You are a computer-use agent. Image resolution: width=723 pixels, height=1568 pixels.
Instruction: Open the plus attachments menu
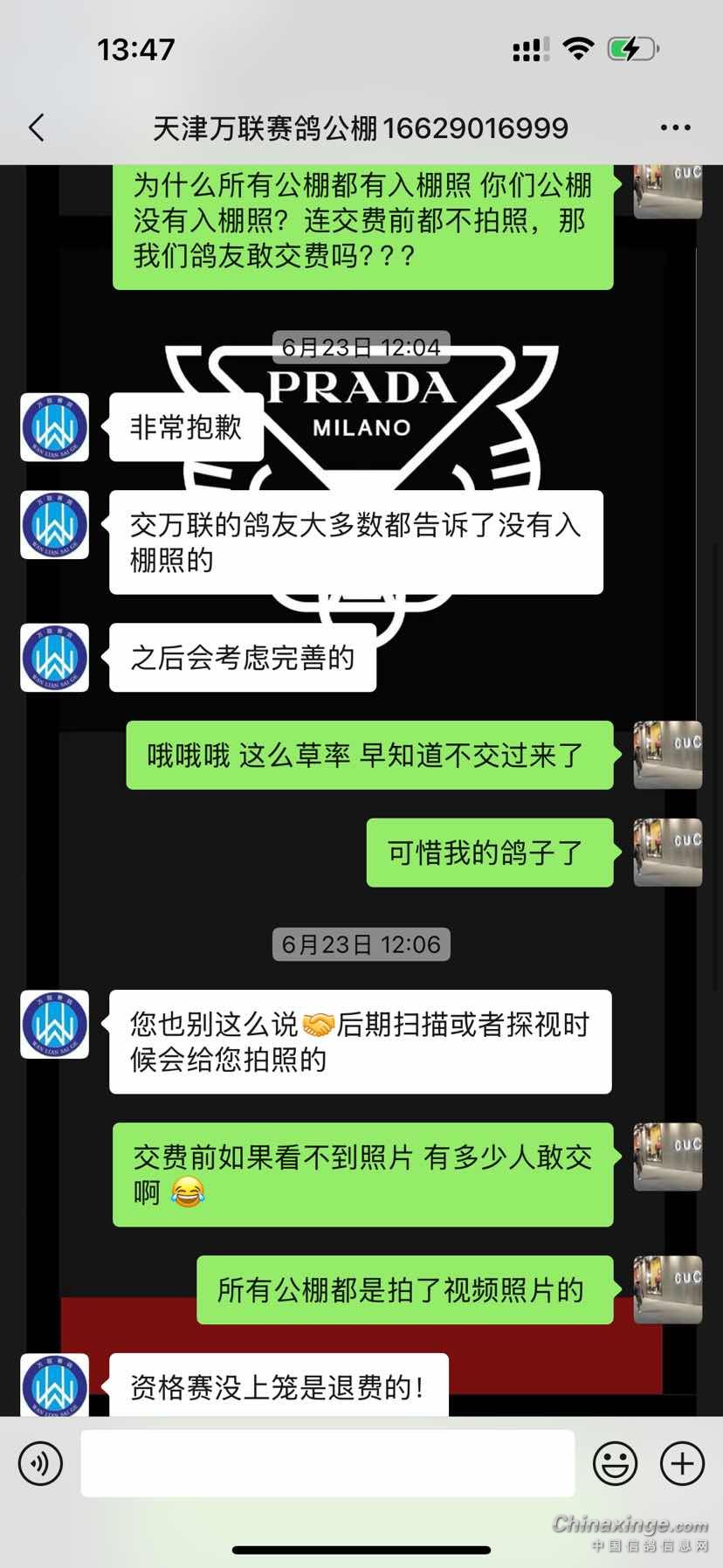point(682,1463)
